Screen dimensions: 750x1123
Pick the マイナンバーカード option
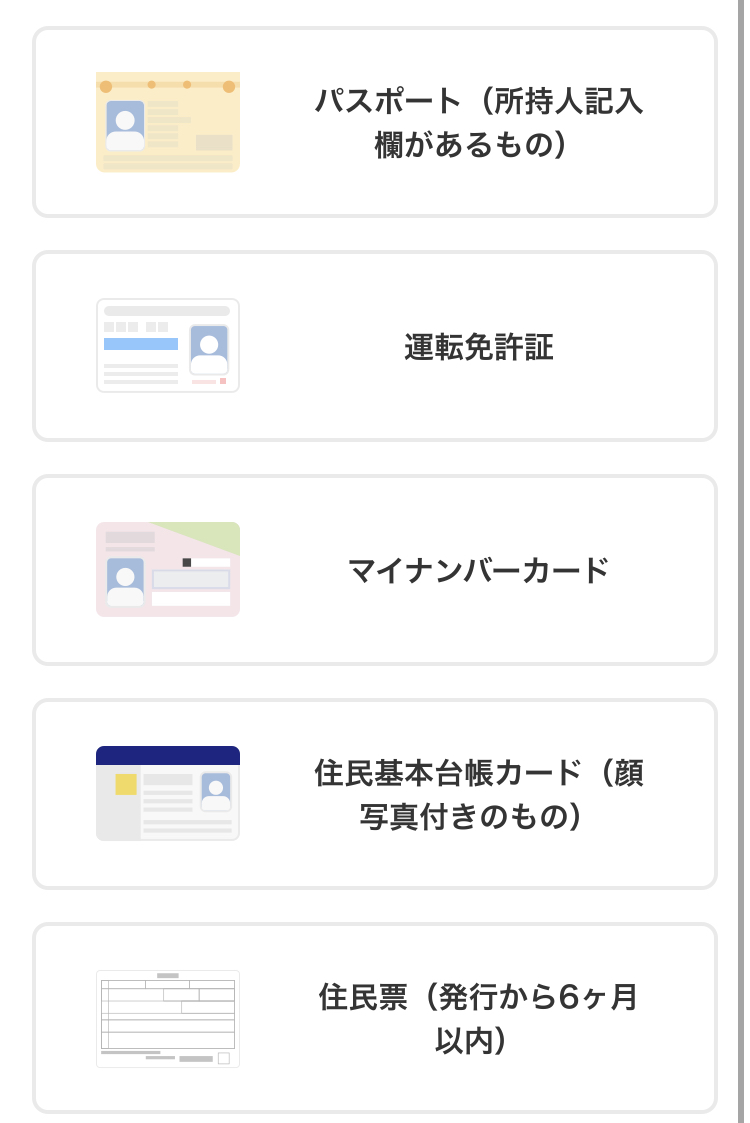(375, 570)
